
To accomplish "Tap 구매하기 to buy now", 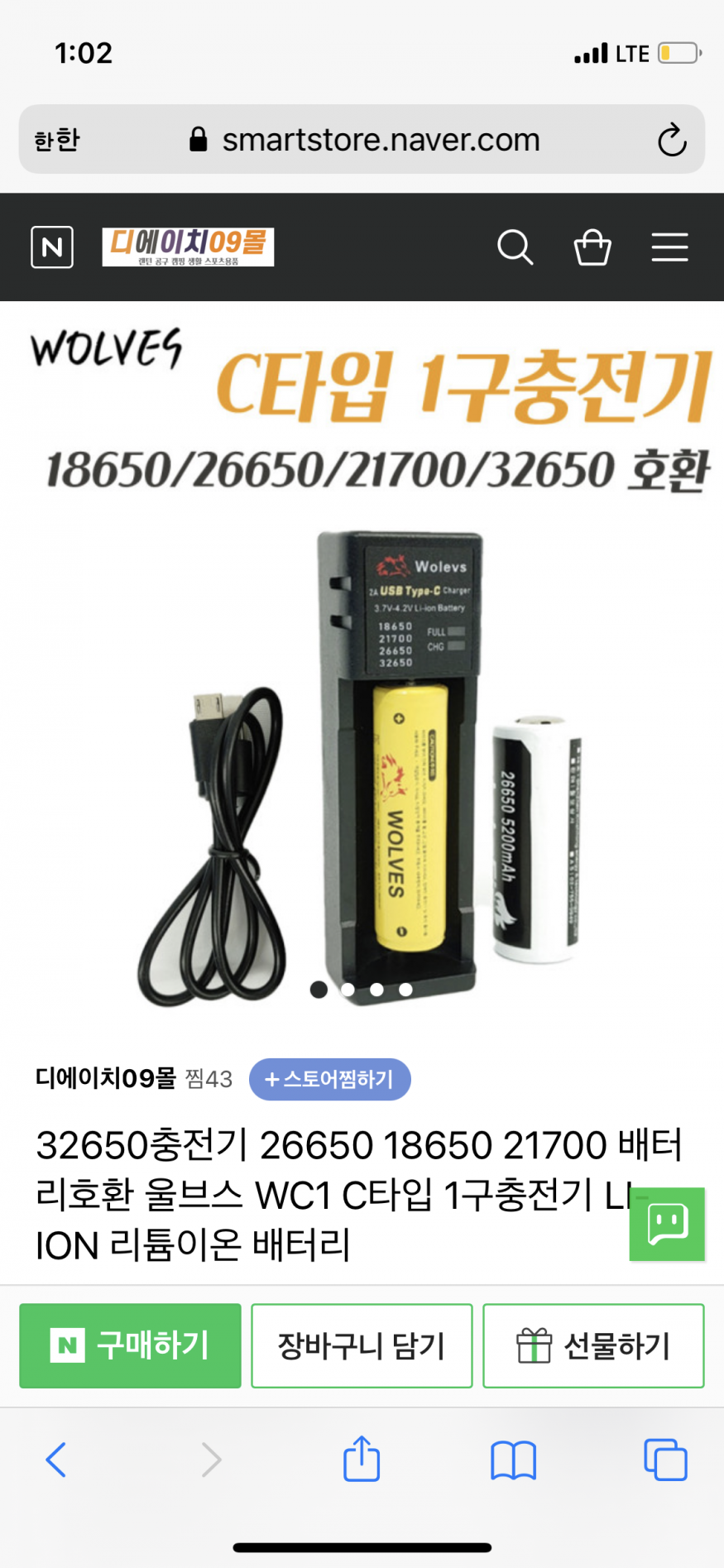I will coord(130,1345).
